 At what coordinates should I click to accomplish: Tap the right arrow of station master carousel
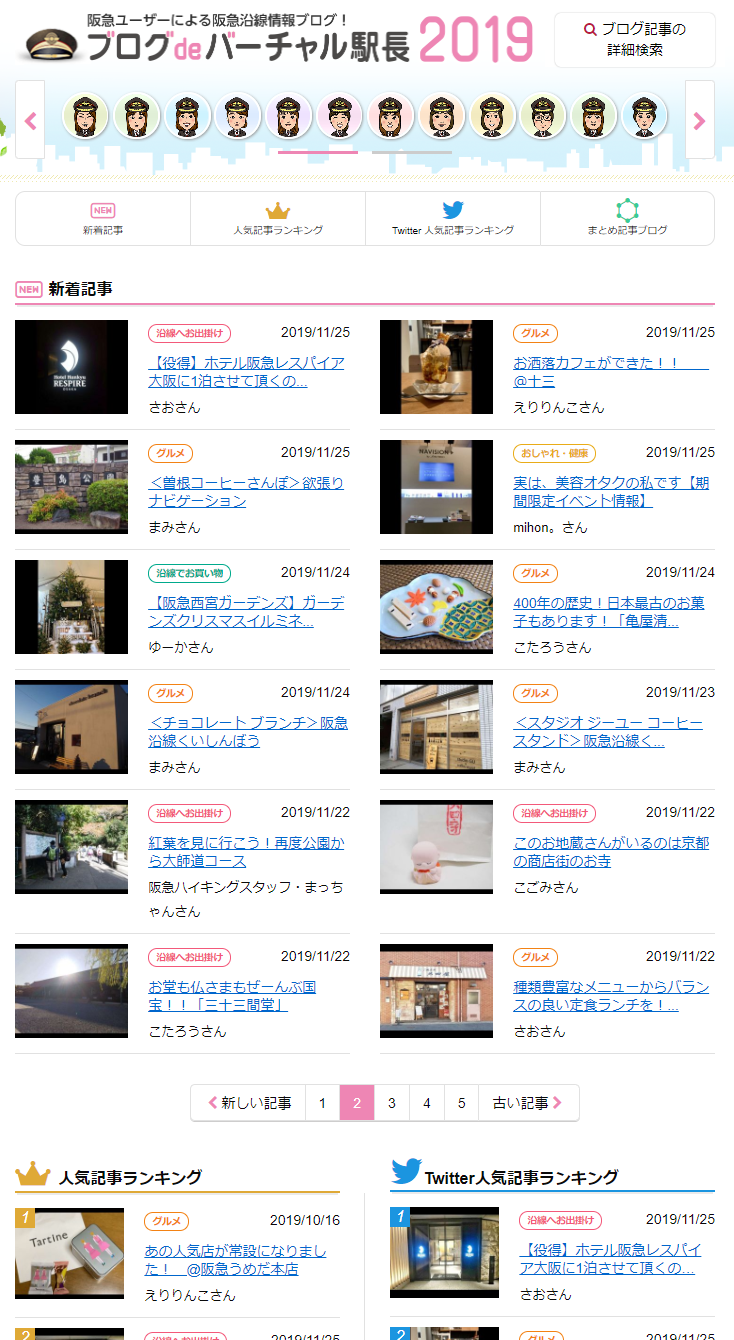point(699,120)
